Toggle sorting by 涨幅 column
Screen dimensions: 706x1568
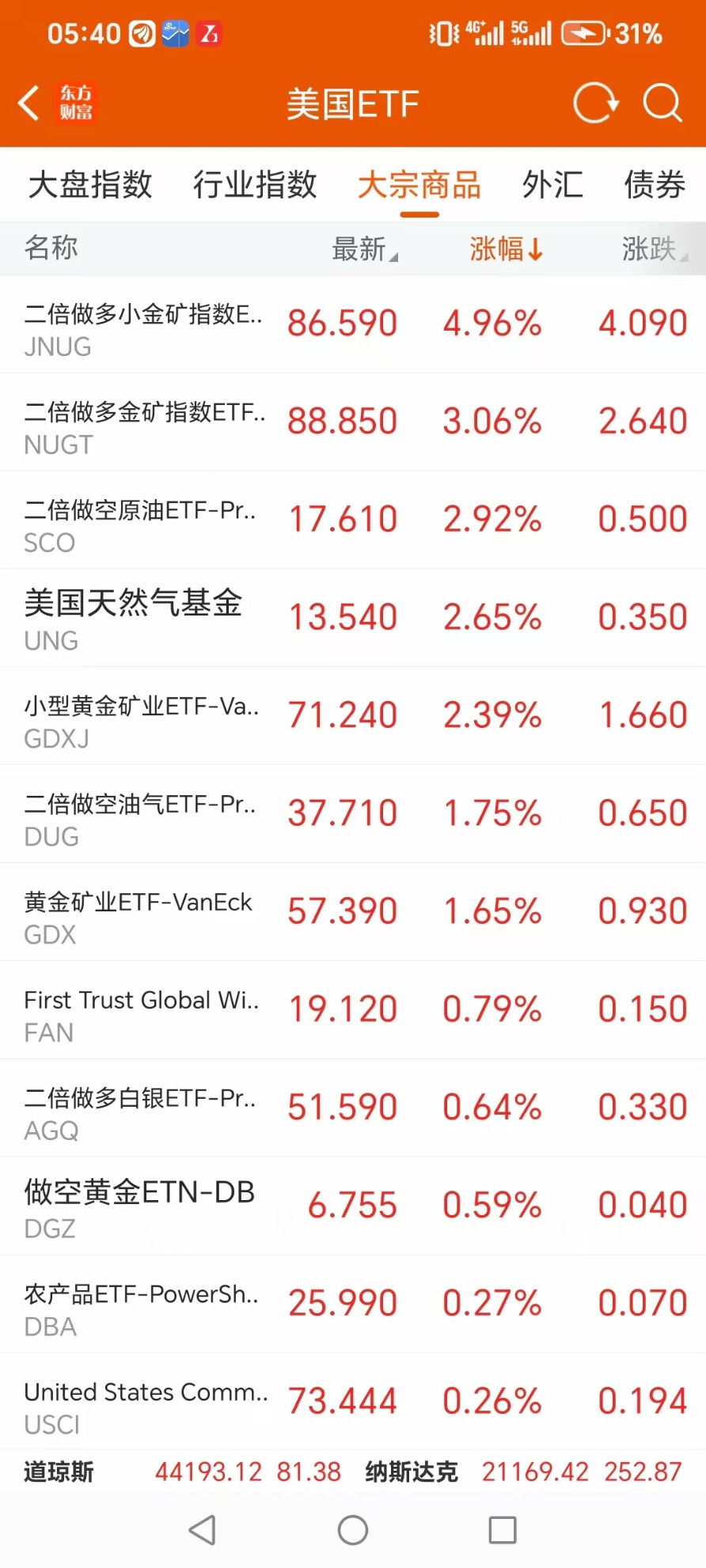pos(506,248)
